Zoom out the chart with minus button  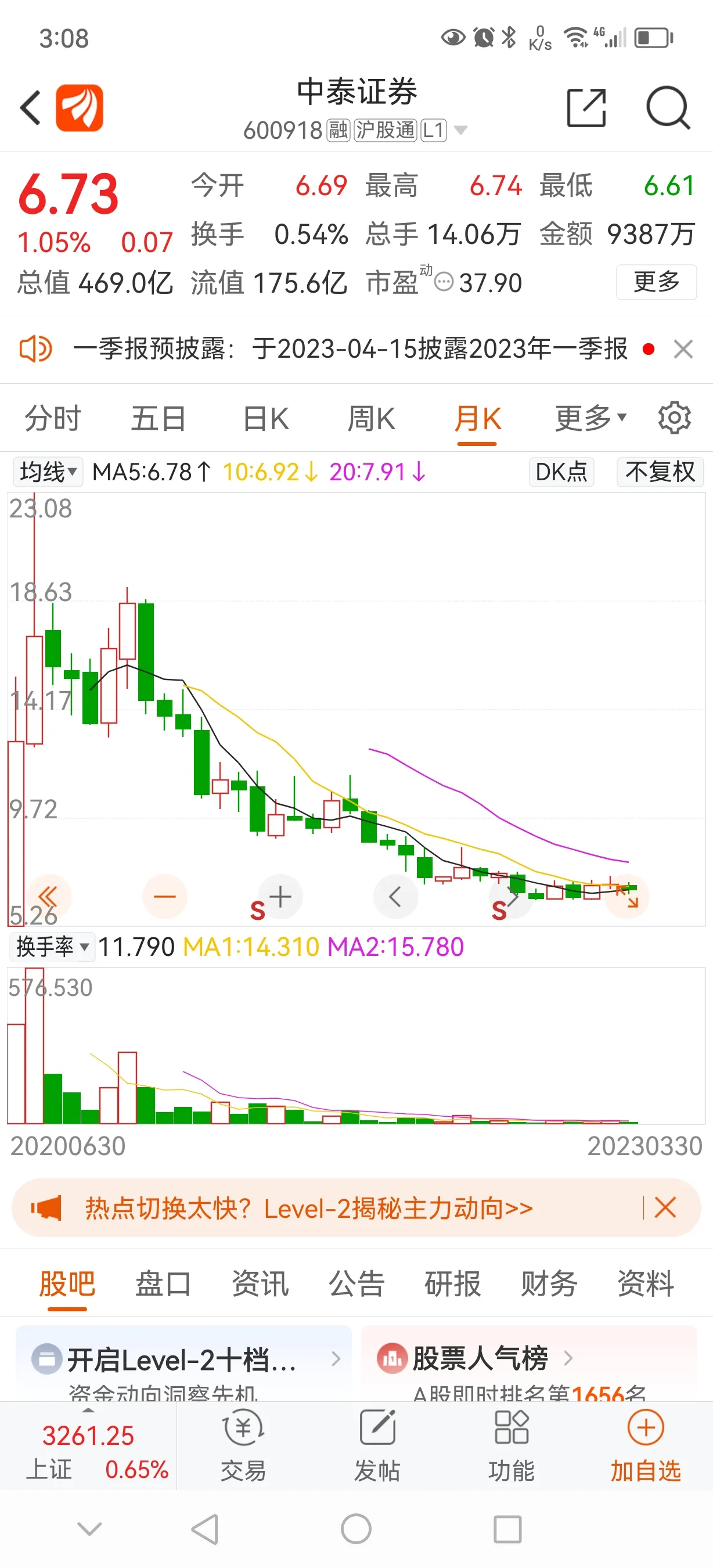(164, 897)
